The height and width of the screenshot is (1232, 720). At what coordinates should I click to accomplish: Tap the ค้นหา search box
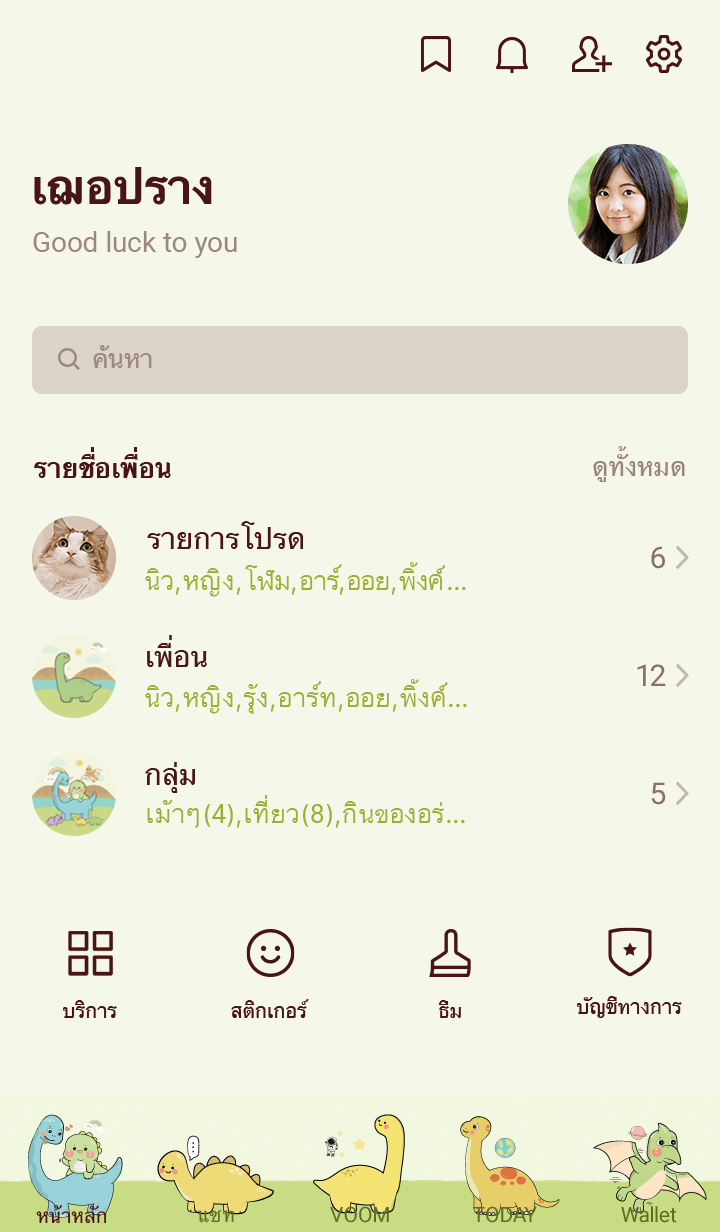coord(360,360)
